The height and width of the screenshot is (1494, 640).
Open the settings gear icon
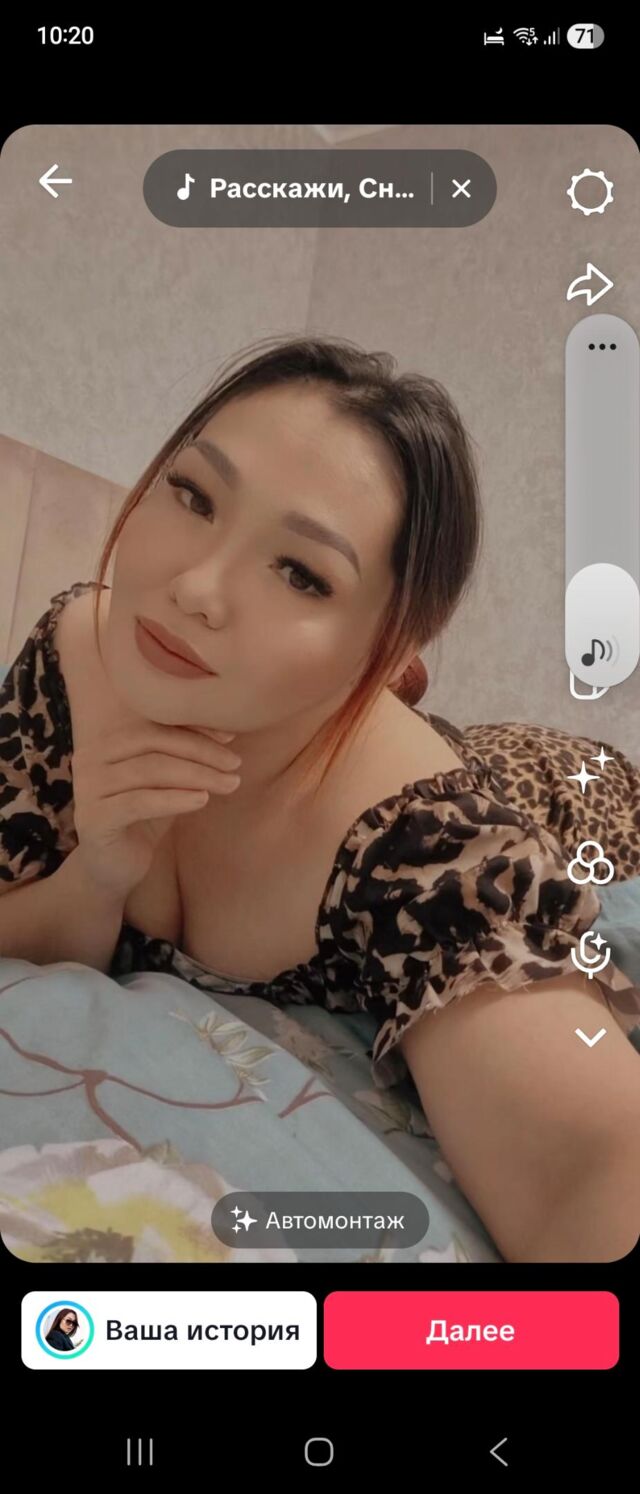point(590,192)
